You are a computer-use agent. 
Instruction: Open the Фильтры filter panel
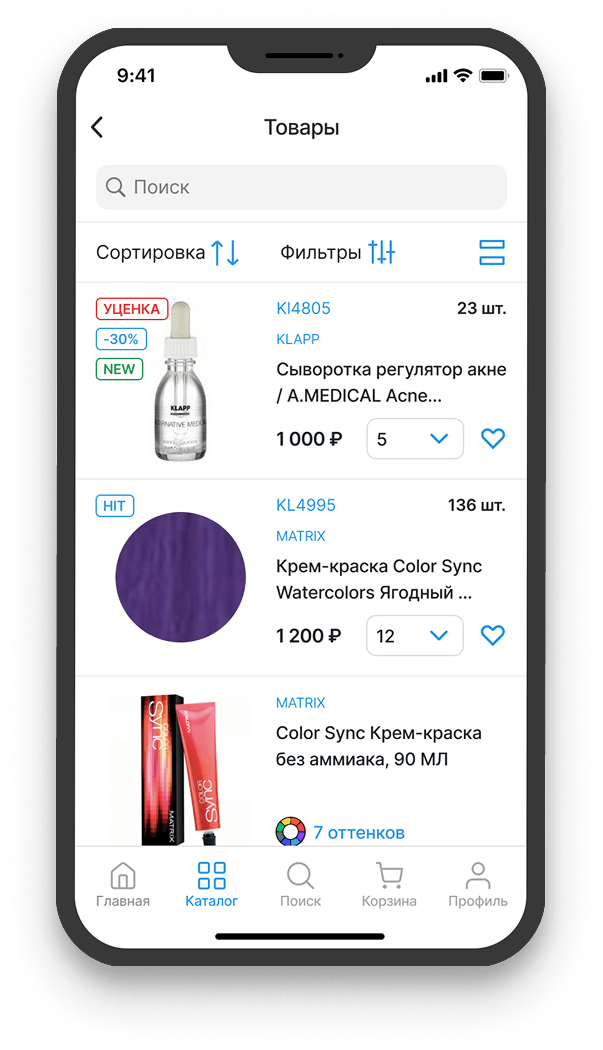click(x=338, y=253)
